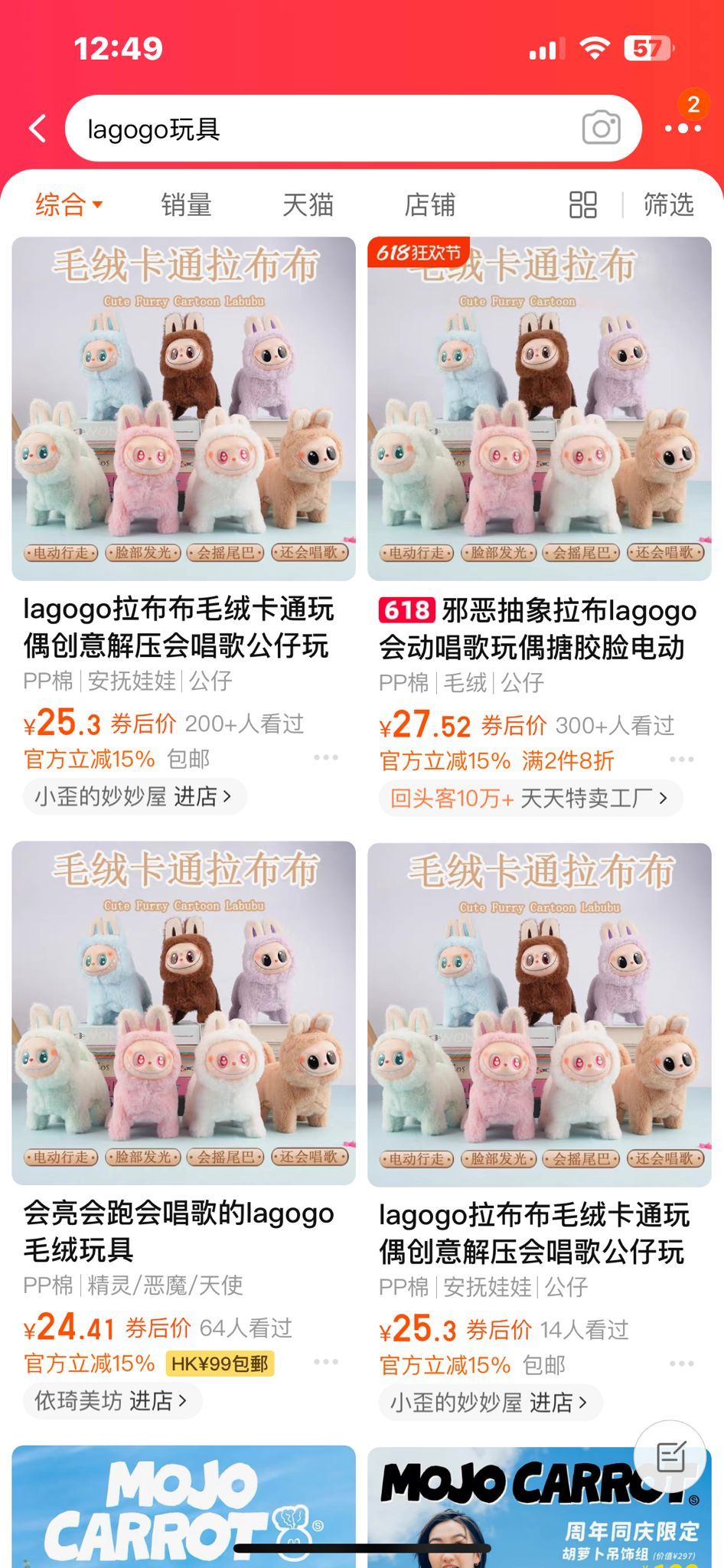Open the three-dot menu with badge
This screenshot has width=724, height=1568.
click(683, 128)
